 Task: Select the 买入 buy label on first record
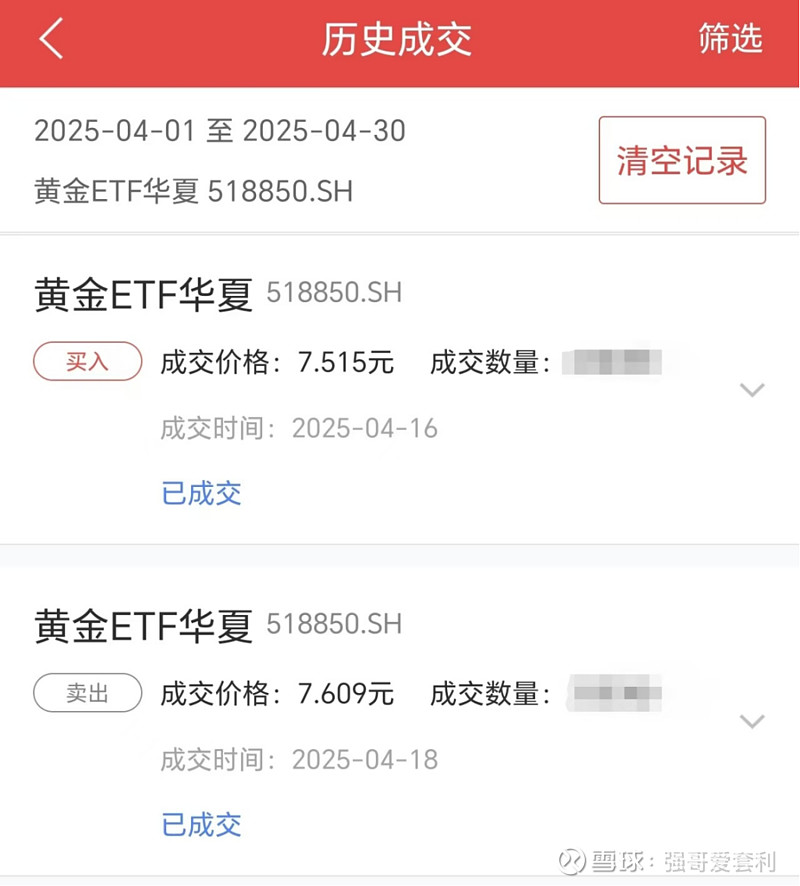87,362
